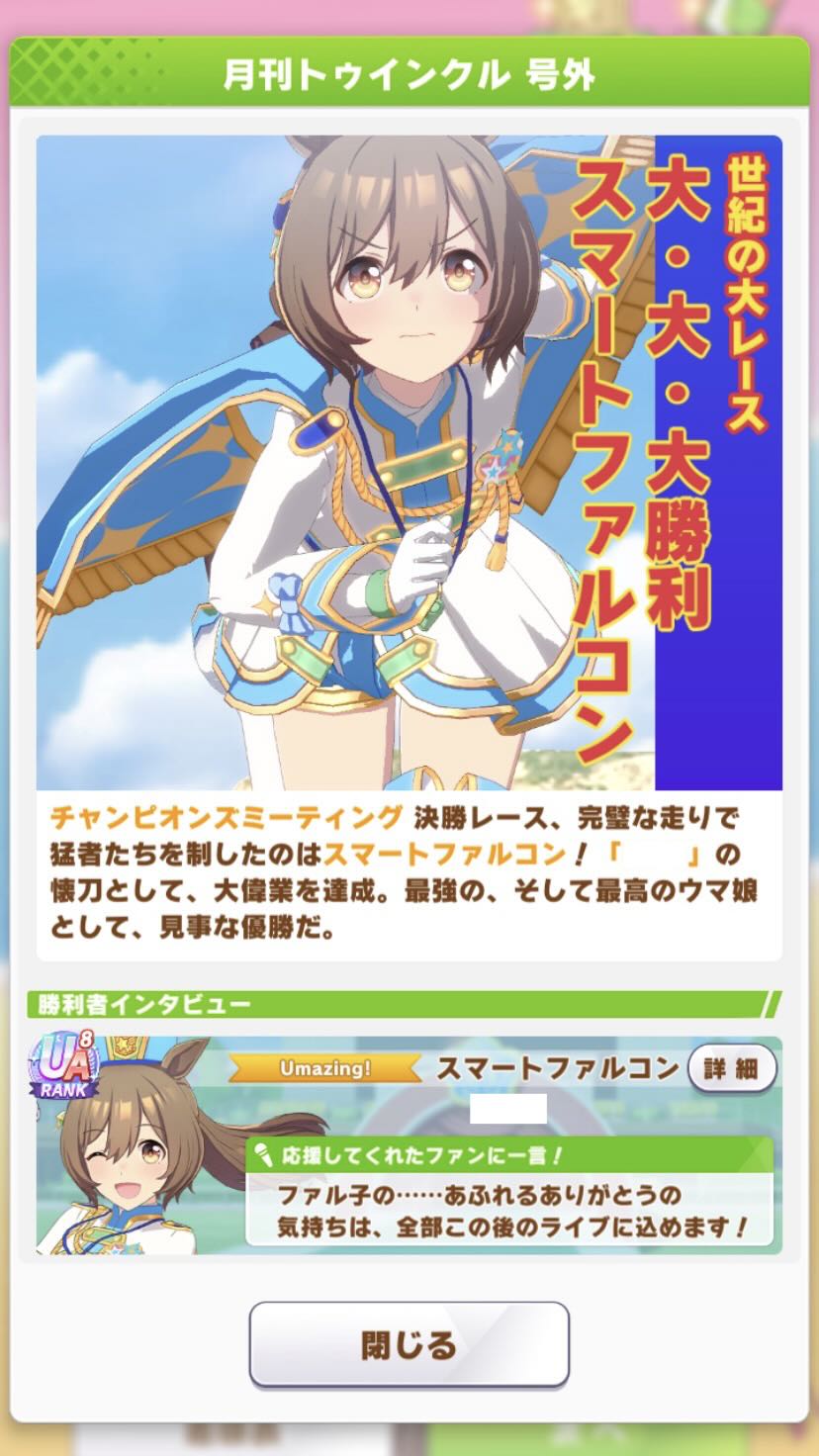The height and width of the screenshot is (1456, 819).
Task: Close the dialog with 閉じる
Action: tap(409, 1344)
